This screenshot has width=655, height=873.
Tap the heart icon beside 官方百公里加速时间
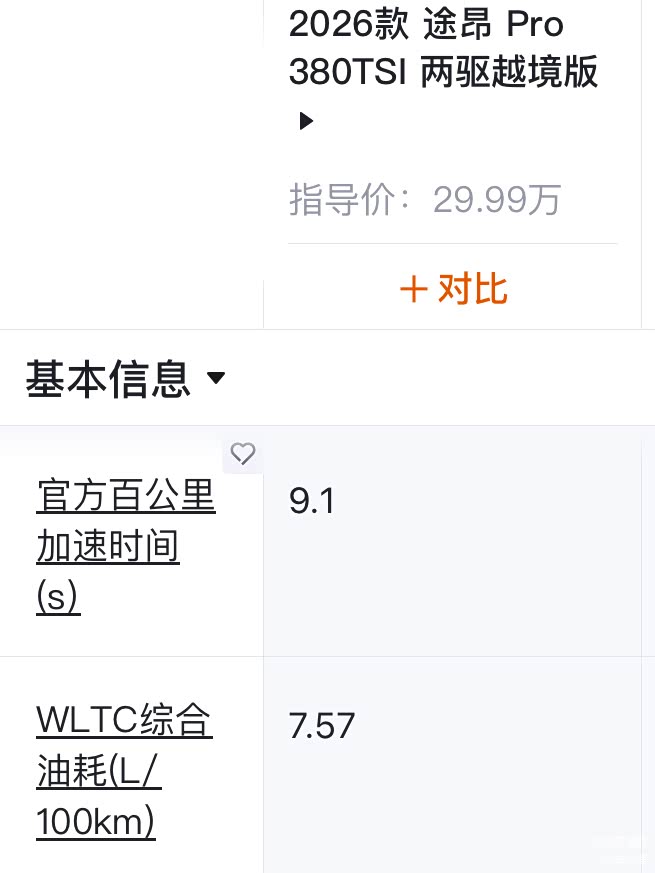(243, 454)
